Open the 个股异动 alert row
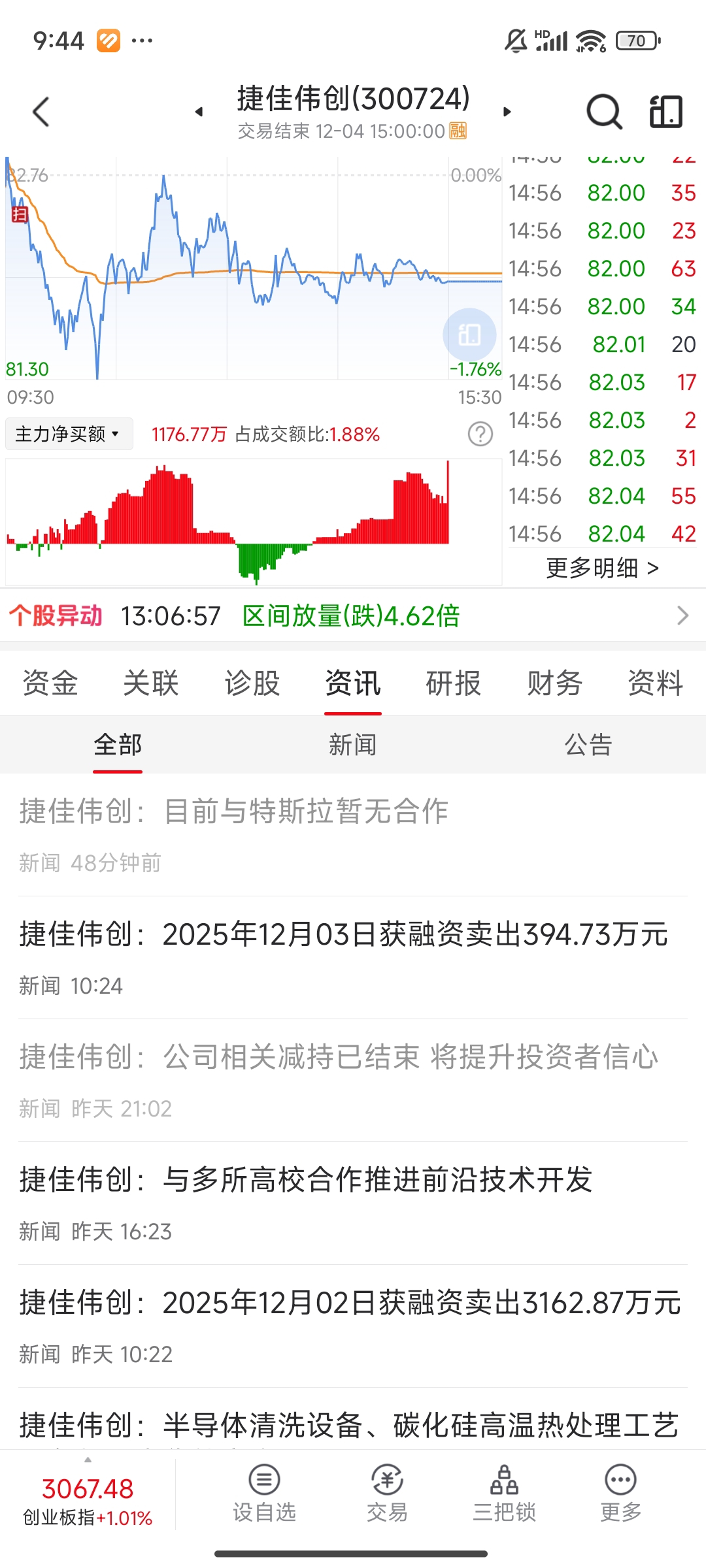This screenshot has height=1568, width=706. (353, 615)
